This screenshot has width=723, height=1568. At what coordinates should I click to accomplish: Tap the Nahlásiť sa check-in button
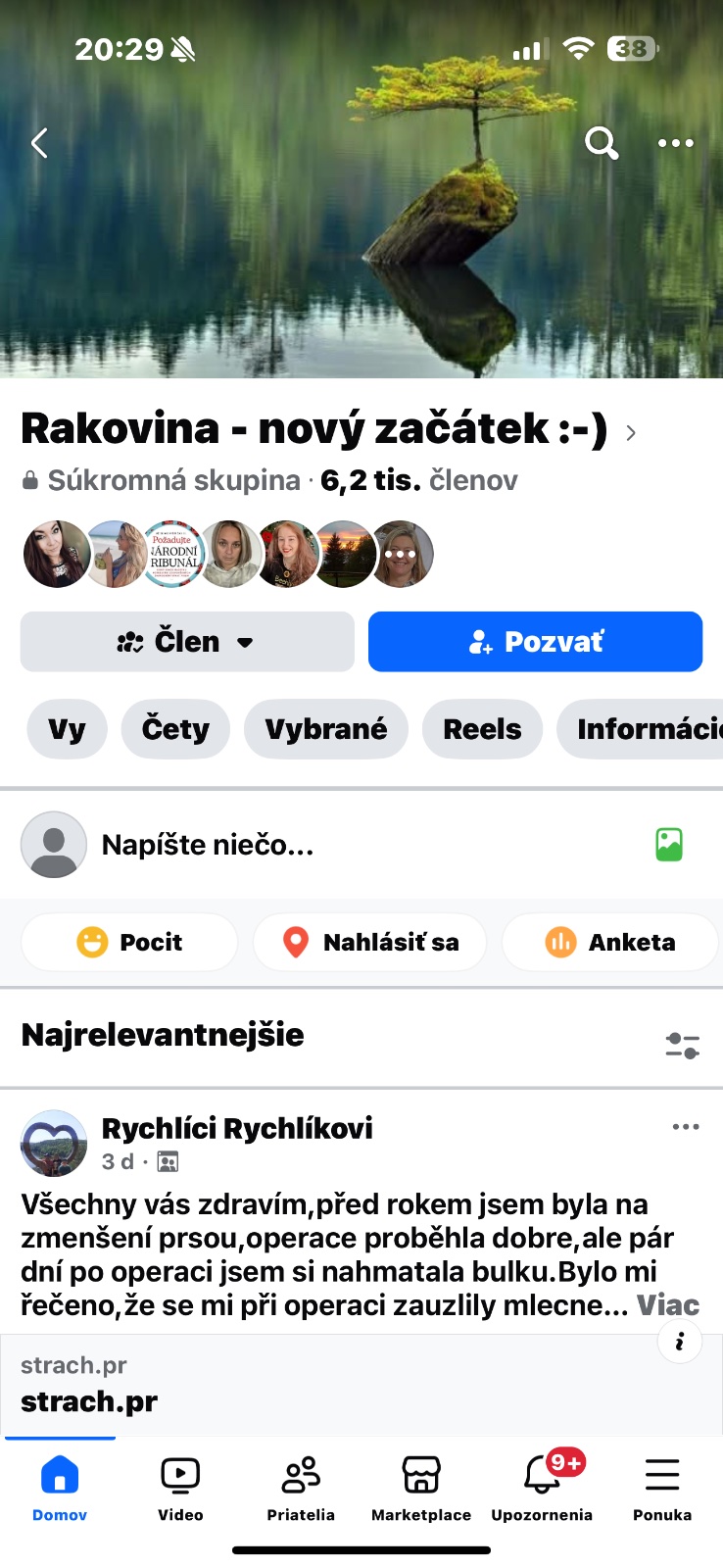[370, 942]
